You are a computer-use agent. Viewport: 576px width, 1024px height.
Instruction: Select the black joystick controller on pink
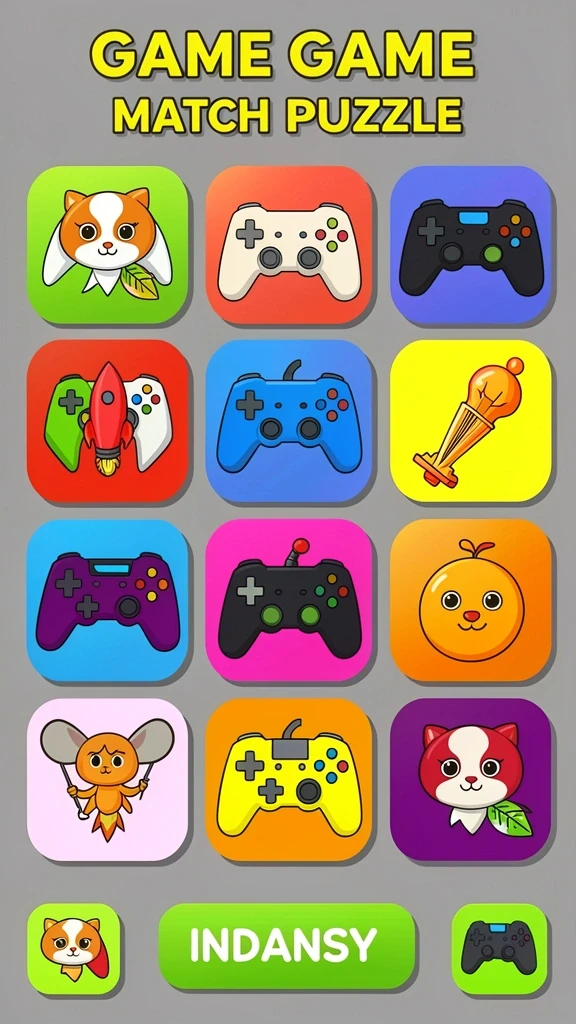tap(289, 600)
